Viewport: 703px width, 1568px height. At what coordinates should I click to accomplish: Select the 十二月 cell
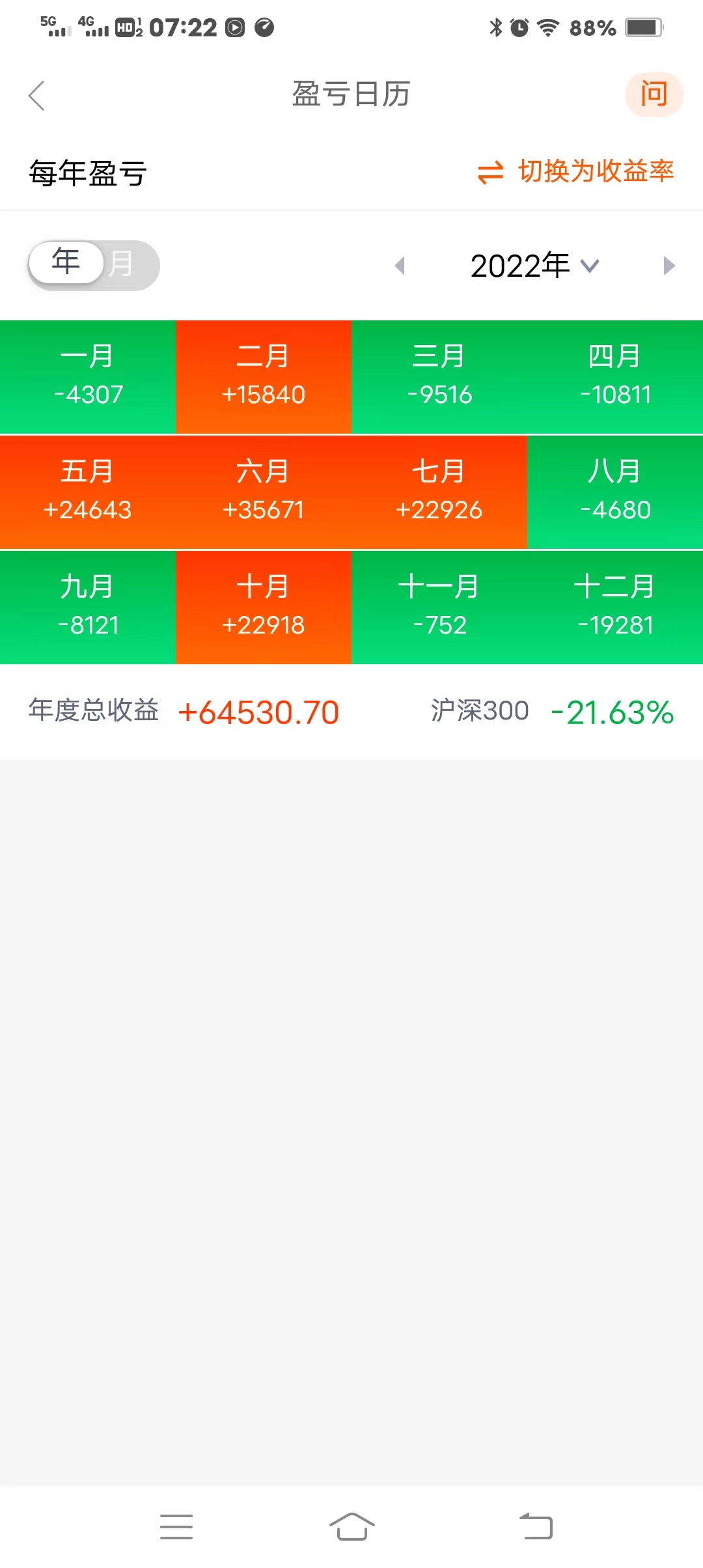pyautogui.click(x=615, y=607)
